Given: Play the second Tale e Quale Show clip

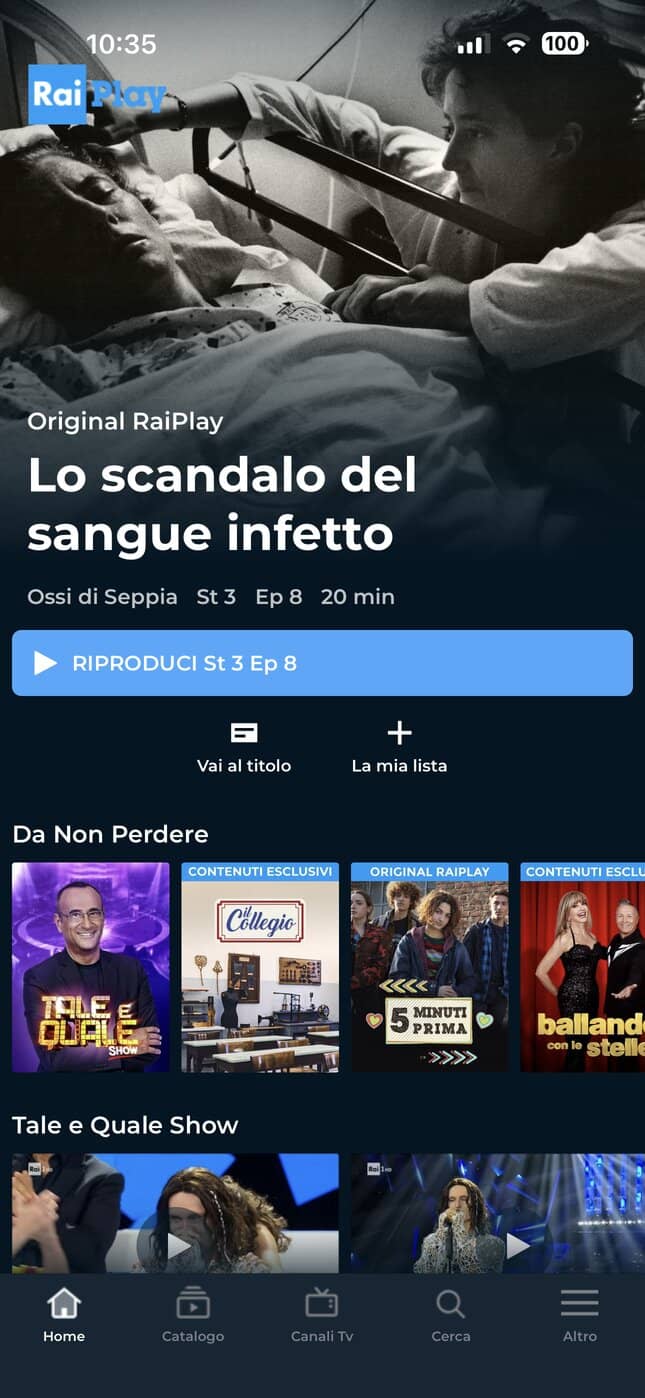Looking at the screenshot, I should click(498, 1213).
